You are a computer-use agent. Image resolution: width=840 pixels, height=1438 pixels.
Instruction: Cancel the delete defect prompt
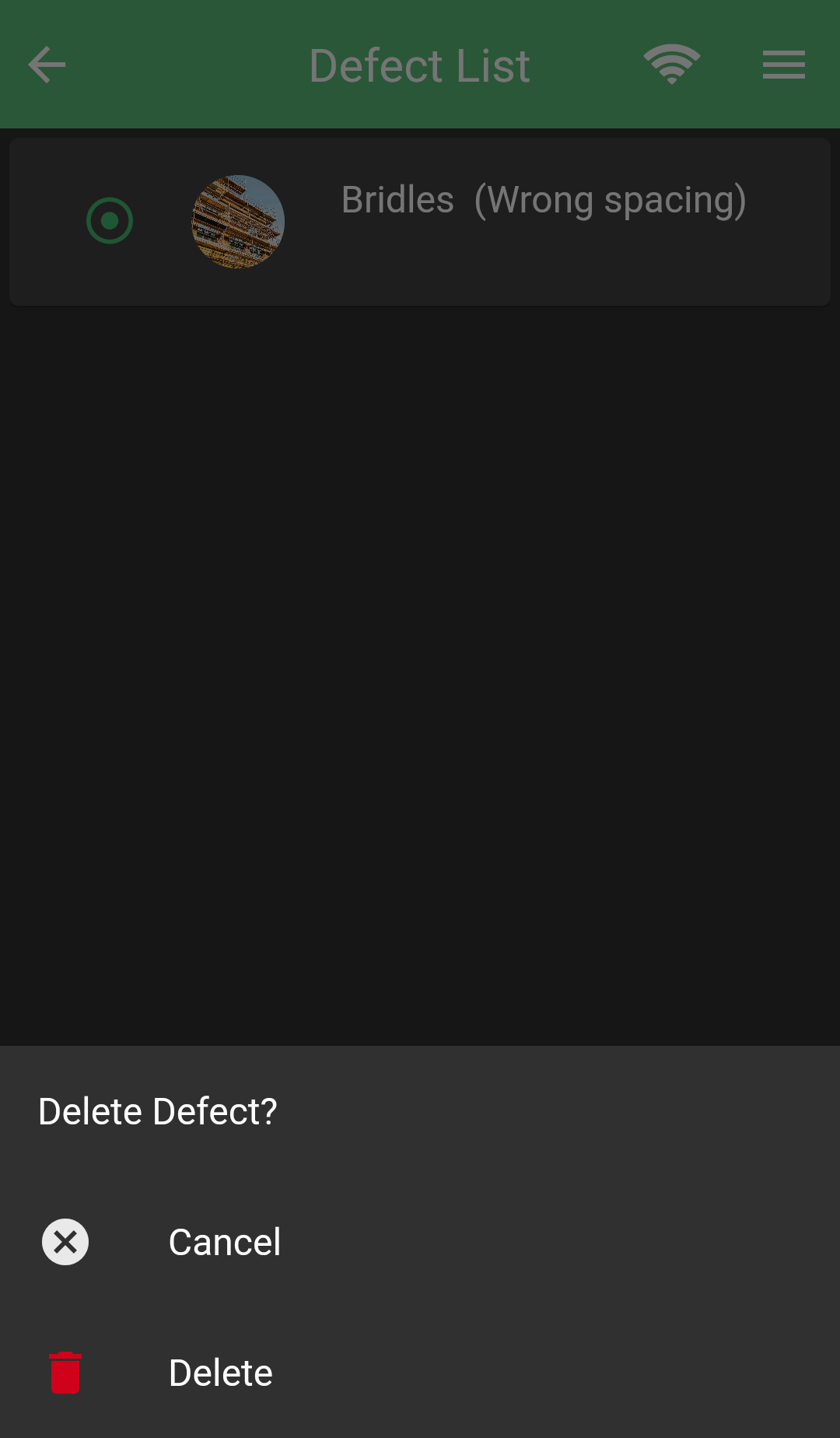pyautogui.click(x=420, y=1242)
